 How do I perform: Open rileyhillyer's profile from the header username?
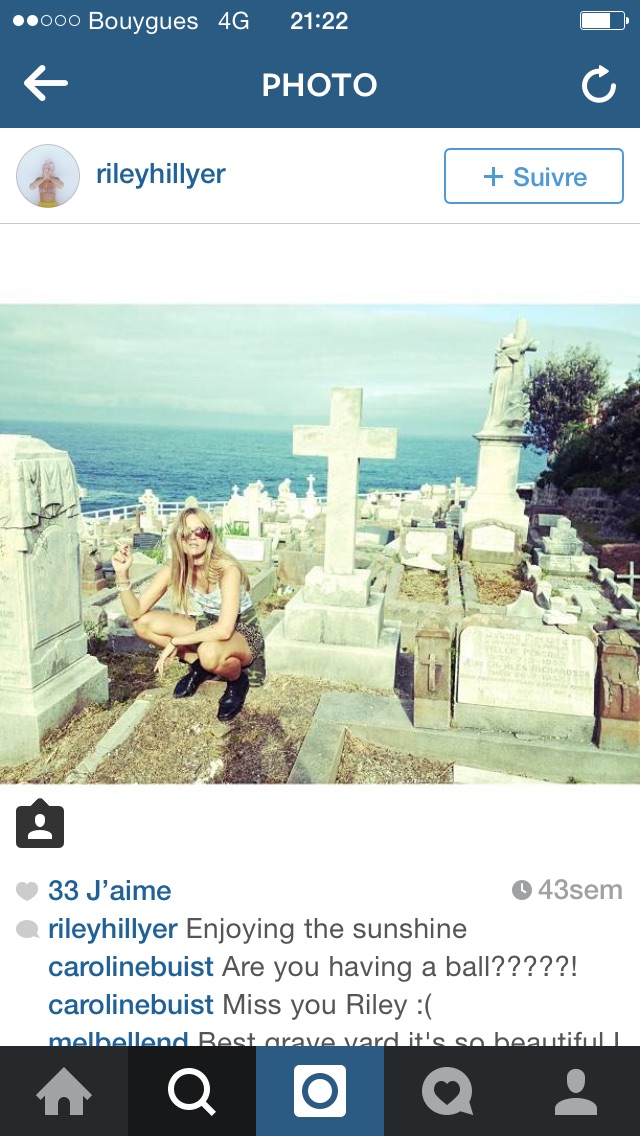[160, 175]
